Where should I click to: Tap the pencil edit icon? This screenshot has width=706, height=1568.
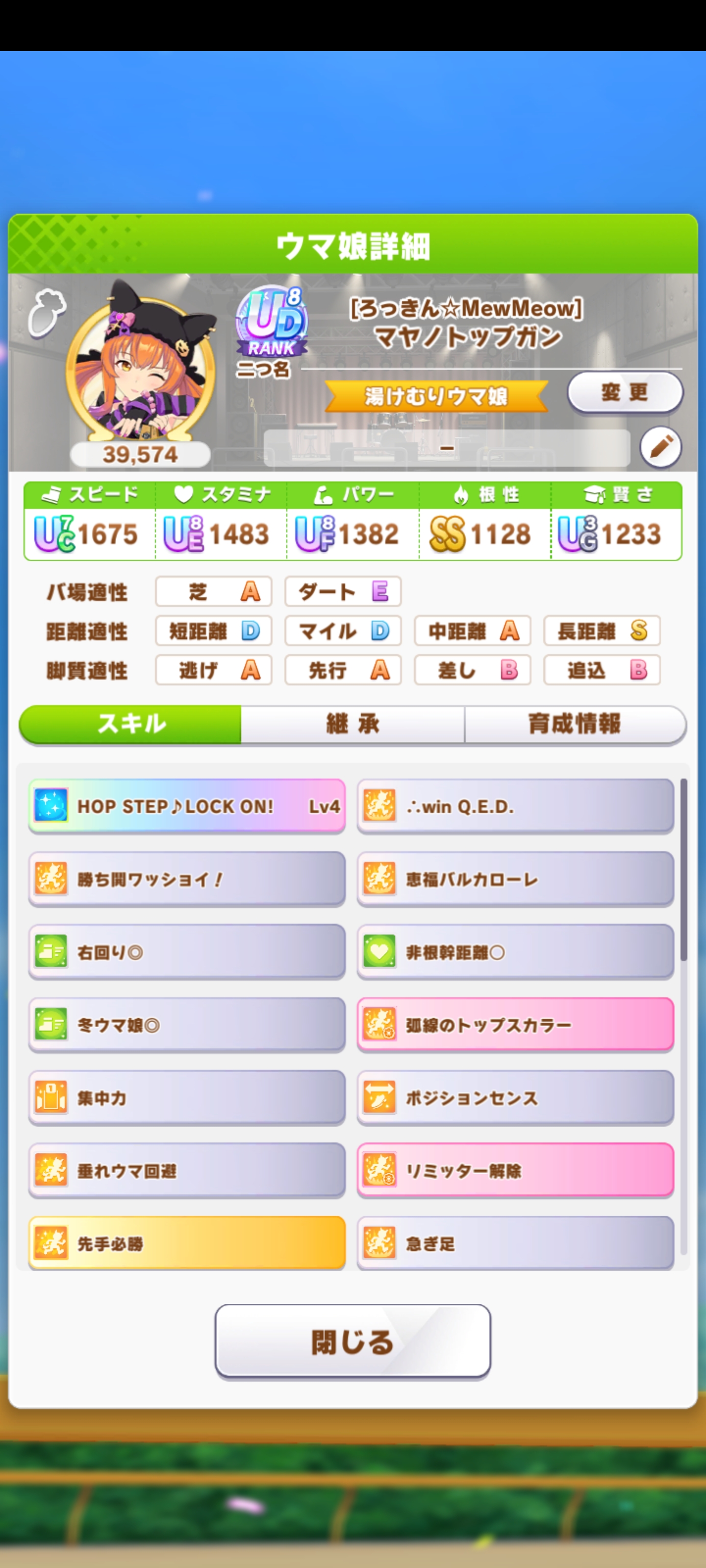(660, 447)
